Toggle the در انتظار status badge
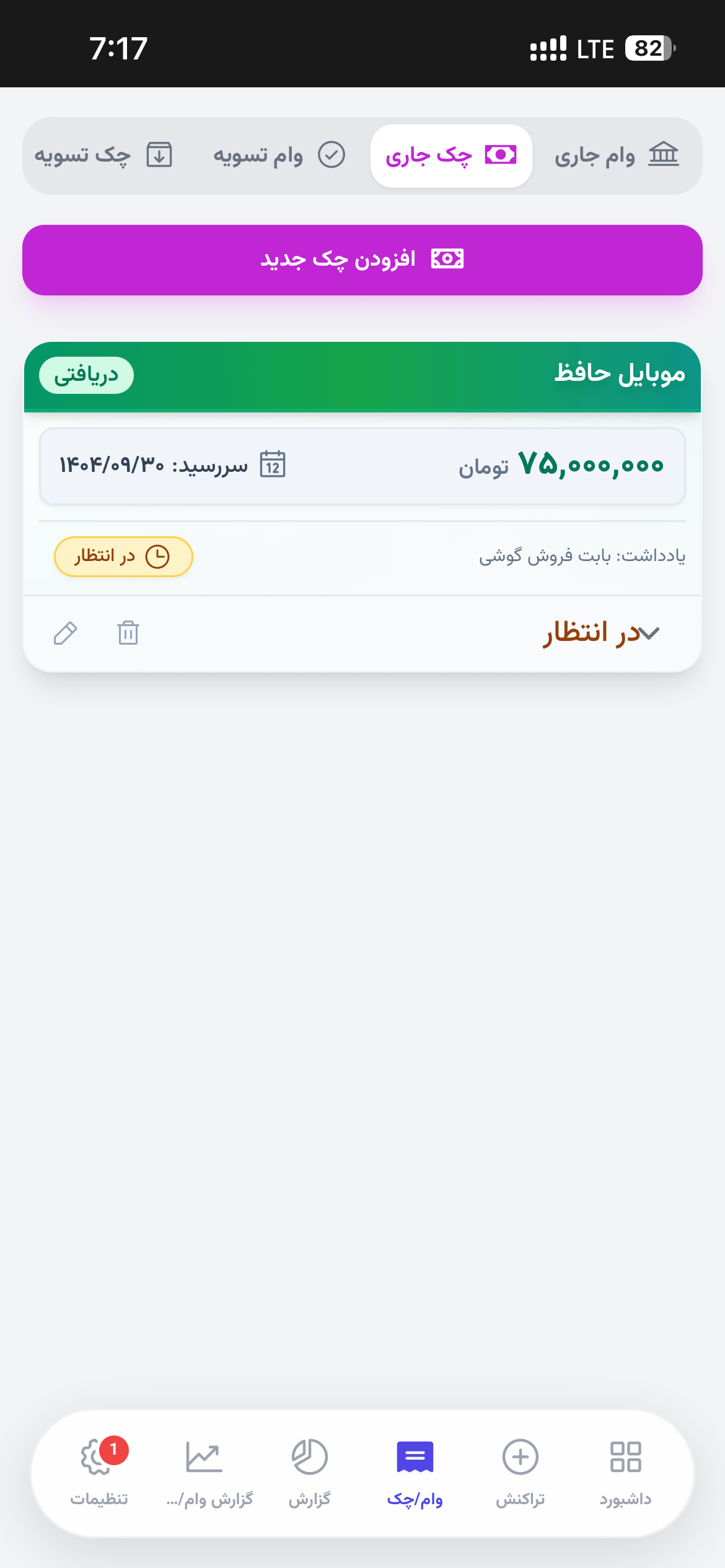Screen dimensions: 725x1568 pos(123,556)
